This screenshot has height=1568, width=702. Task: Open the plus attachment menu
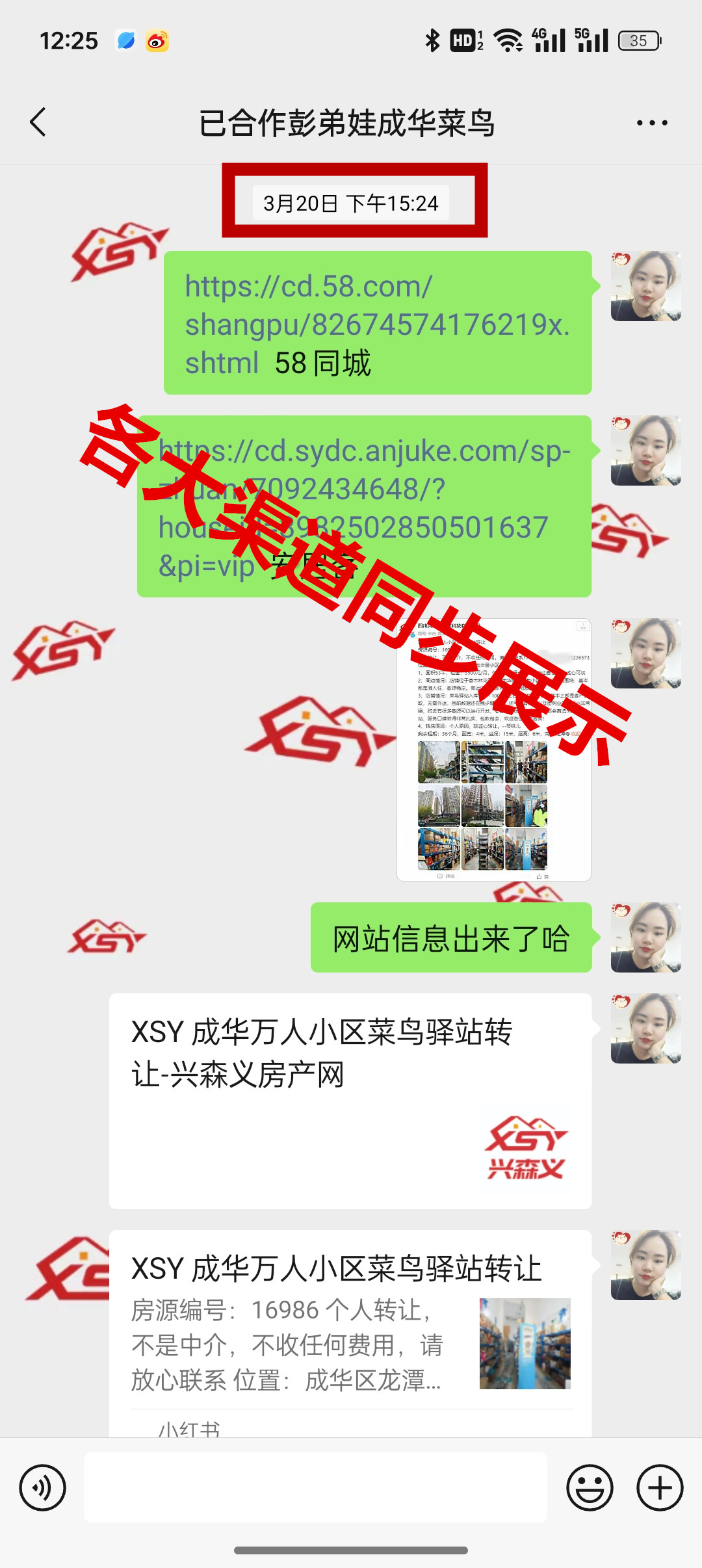click(x=660, y=1487)
